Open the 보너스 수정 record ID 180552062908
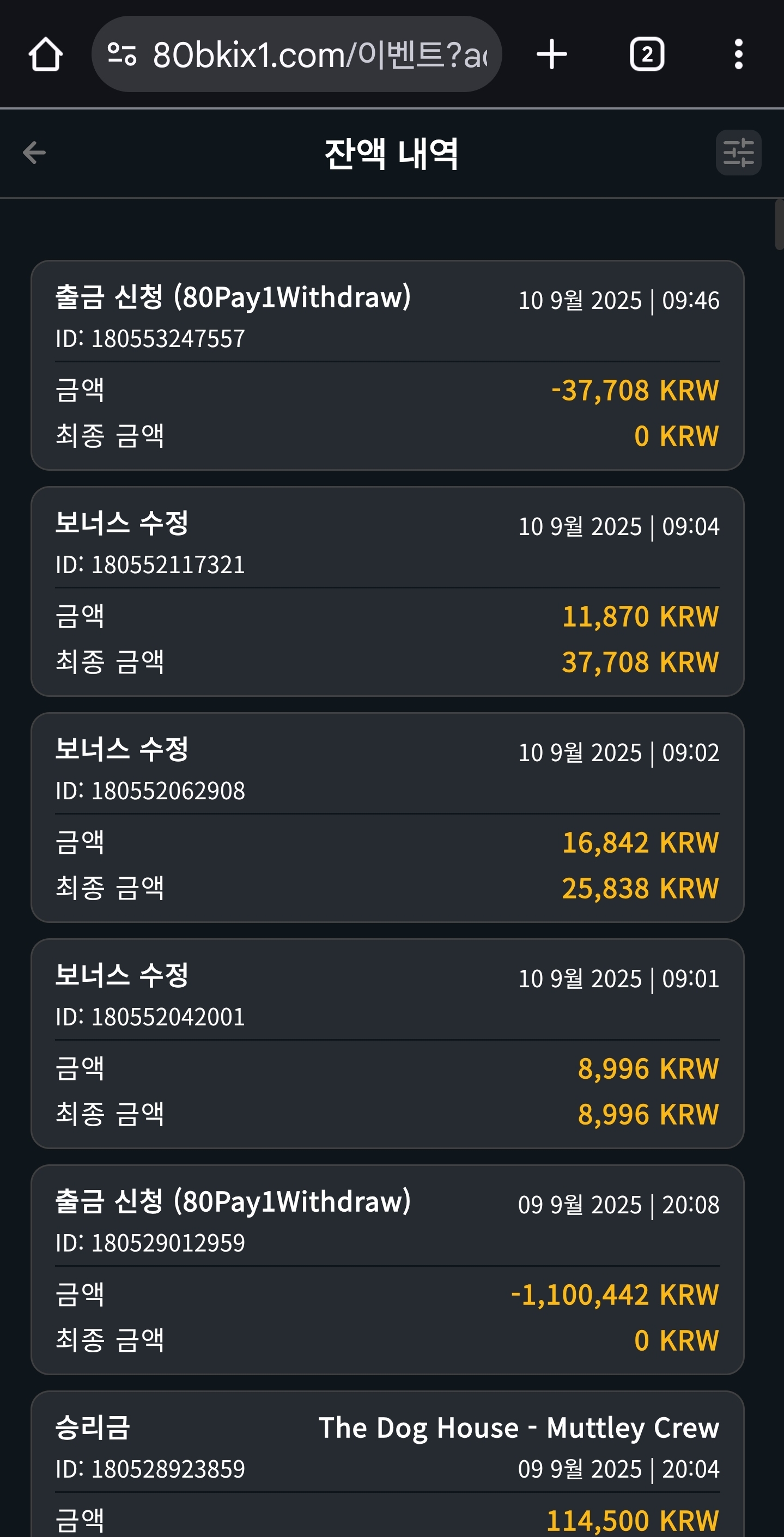784x1537 pixels. [387, 817]
